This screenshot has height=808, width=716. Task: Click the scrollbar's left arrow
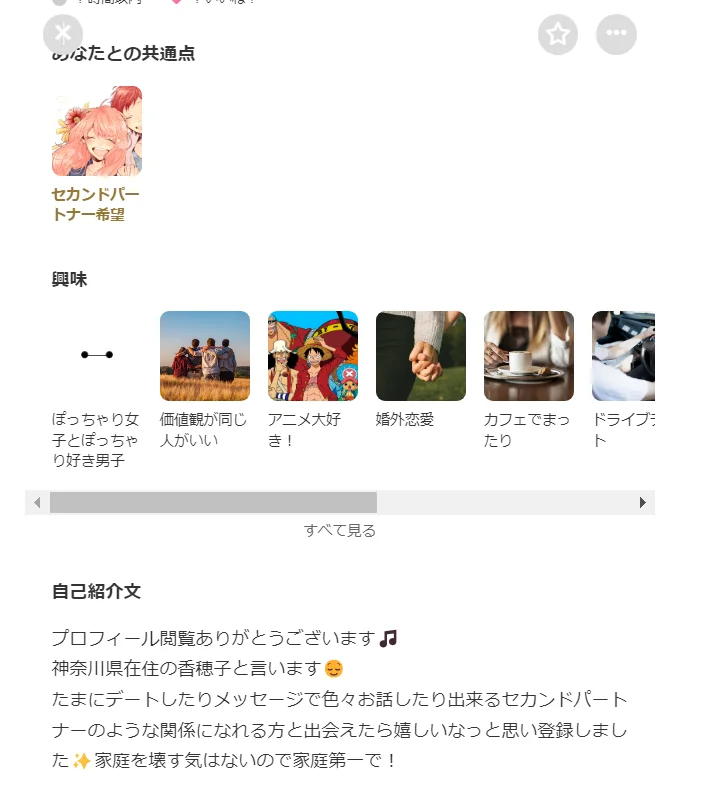tap(37, 502)
